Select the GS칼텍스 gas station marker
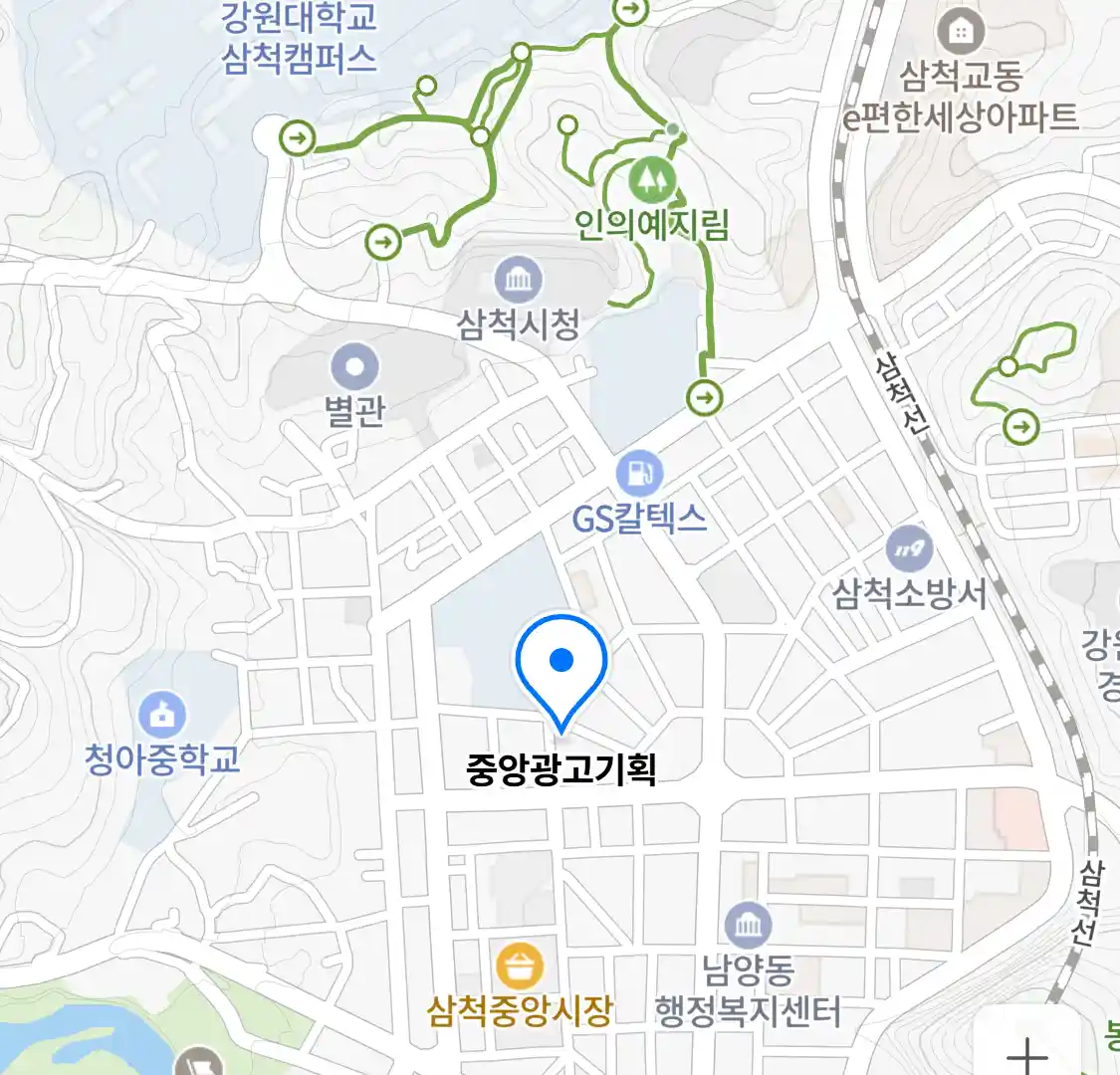The width and height of the screenshot is (1120, 1075). 638,474
